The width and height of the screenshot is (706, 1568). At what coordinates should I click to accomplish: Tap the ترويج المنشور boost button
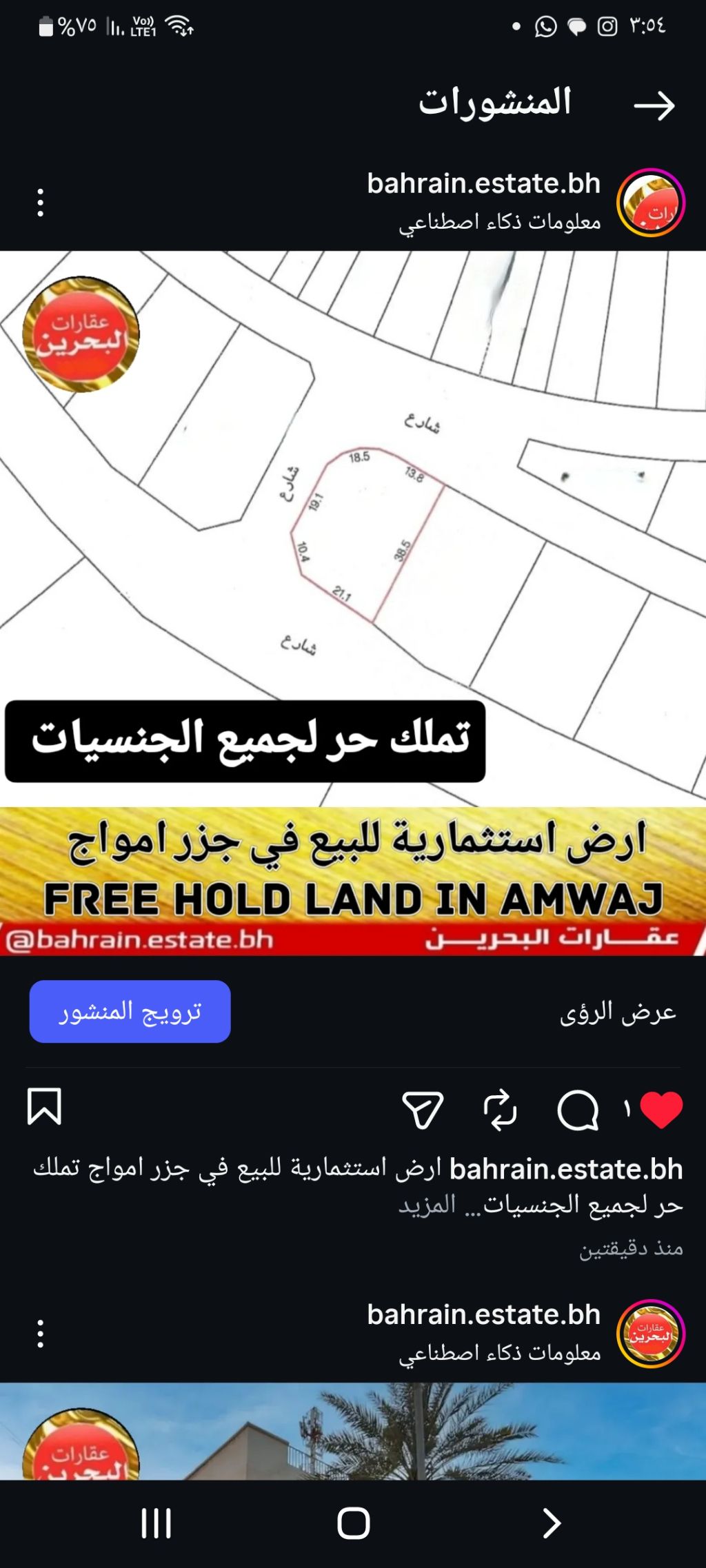tap(130, 1011)
